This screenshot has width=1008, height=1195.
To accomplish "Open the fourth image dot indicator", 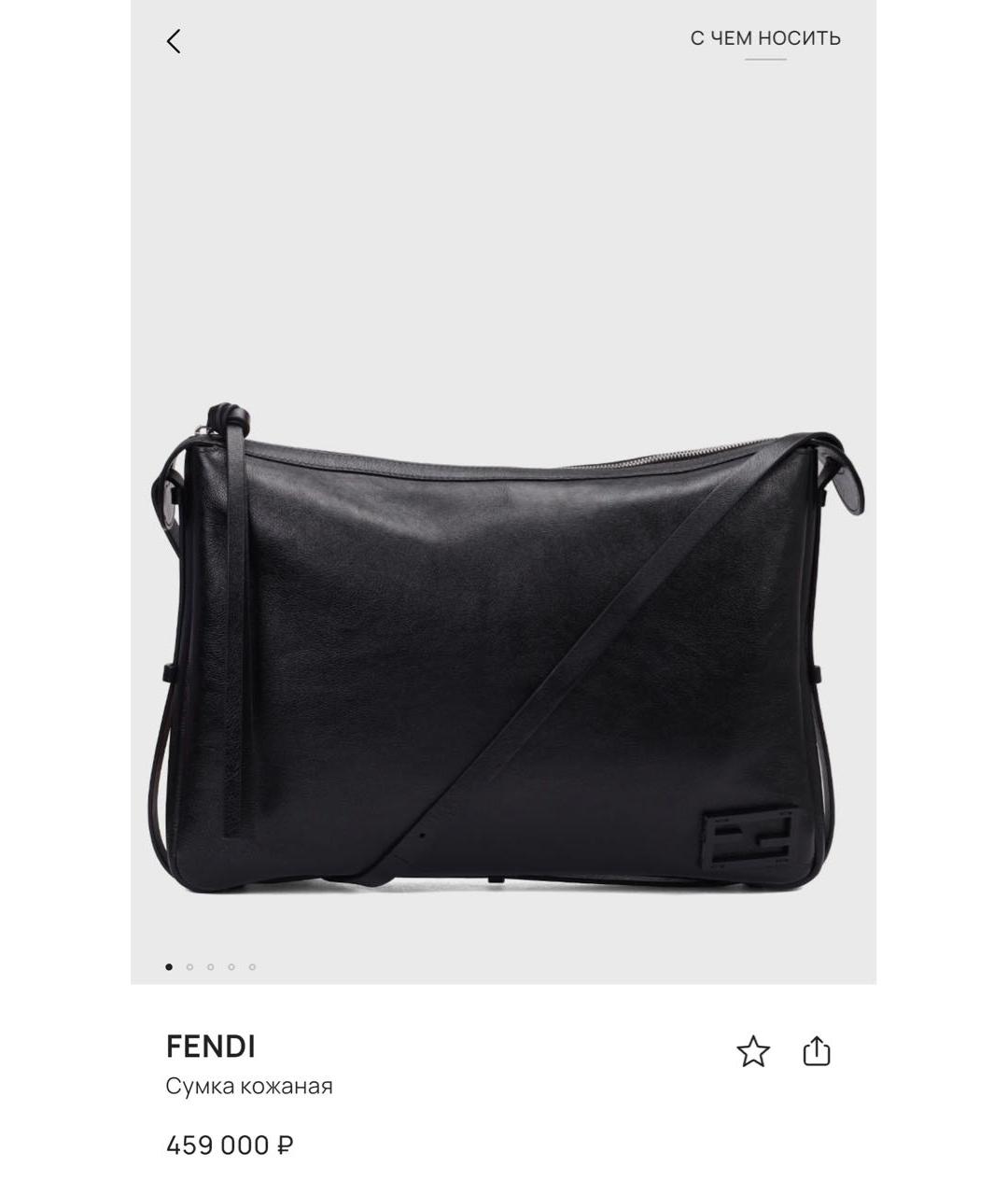I will 232,966.
